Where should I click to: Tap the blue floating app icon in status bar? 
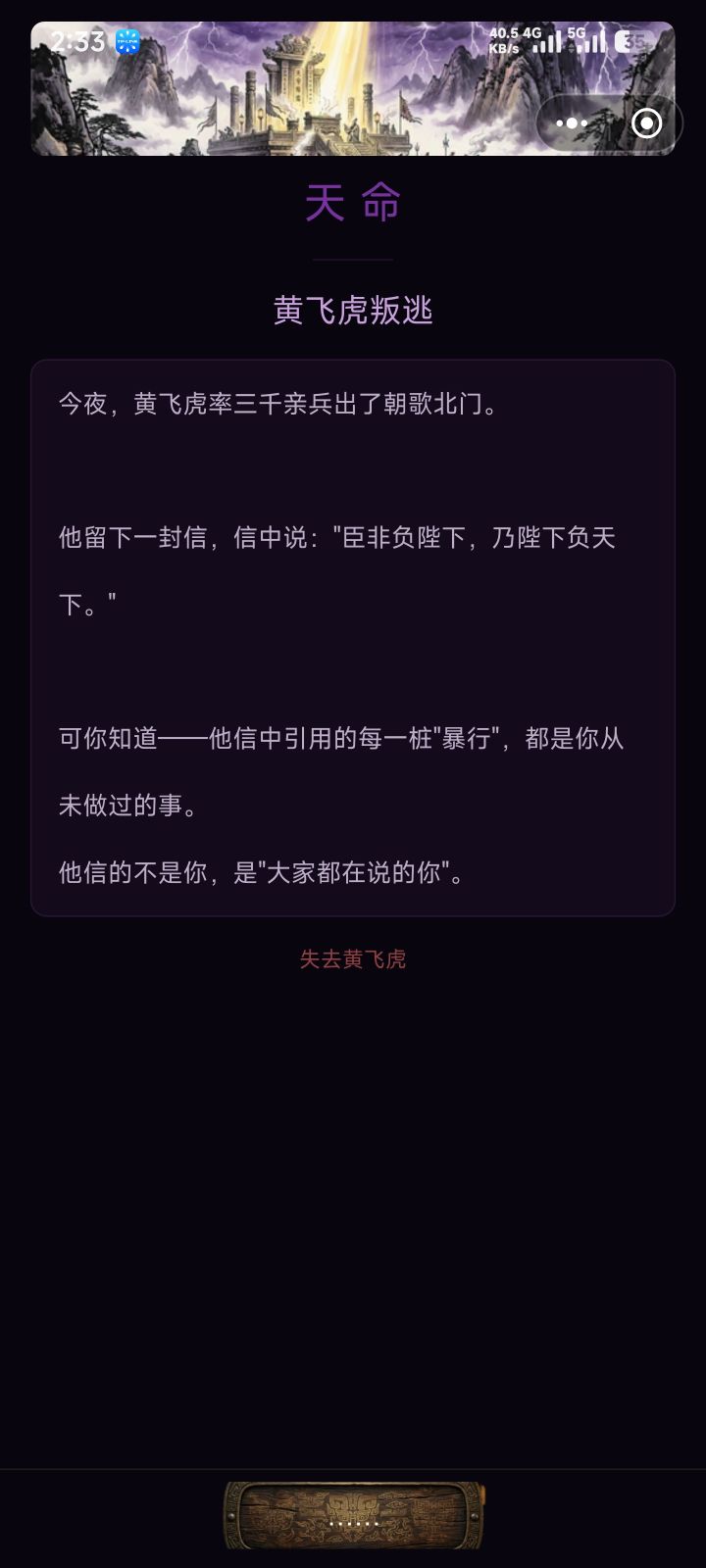(126, 41)
